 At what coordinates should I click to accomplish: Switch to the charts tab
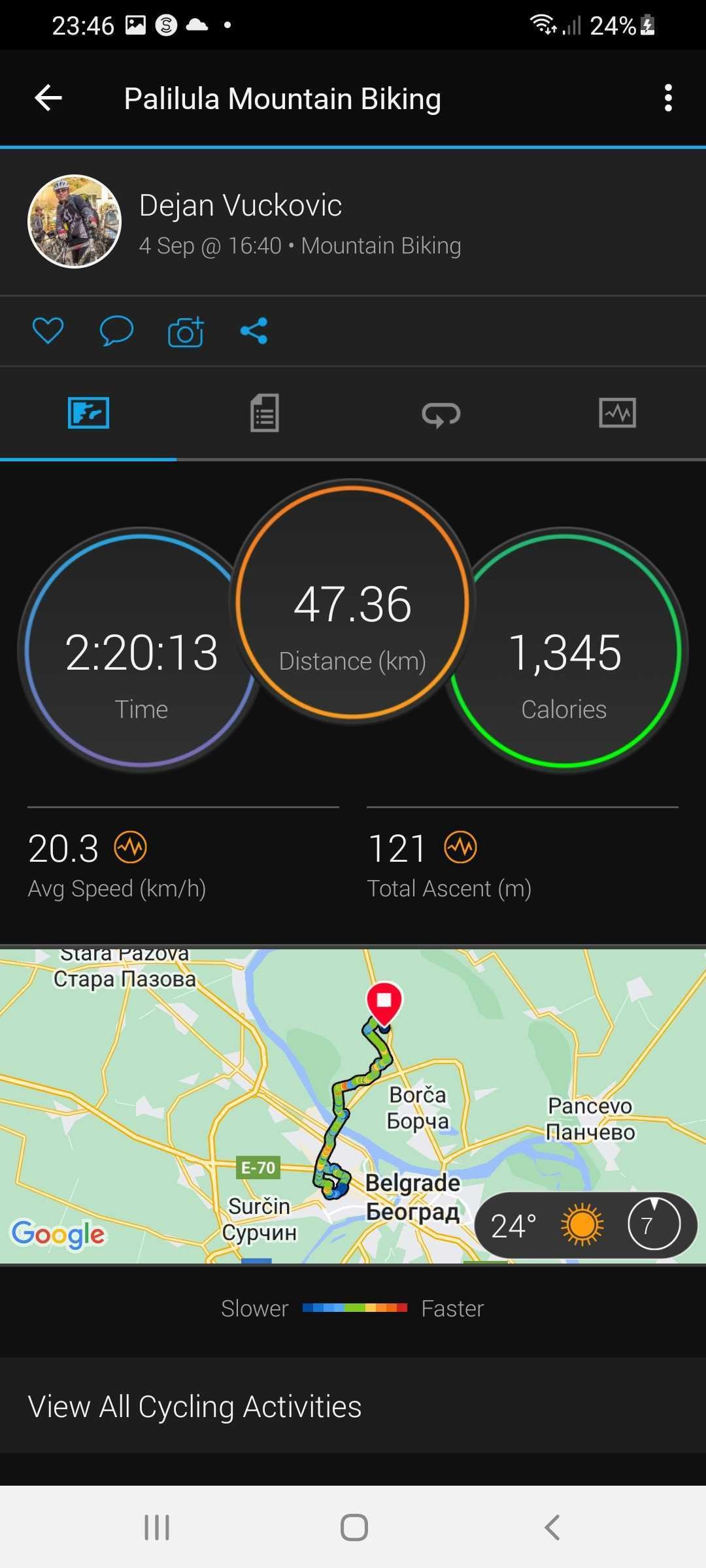point(617,413)
